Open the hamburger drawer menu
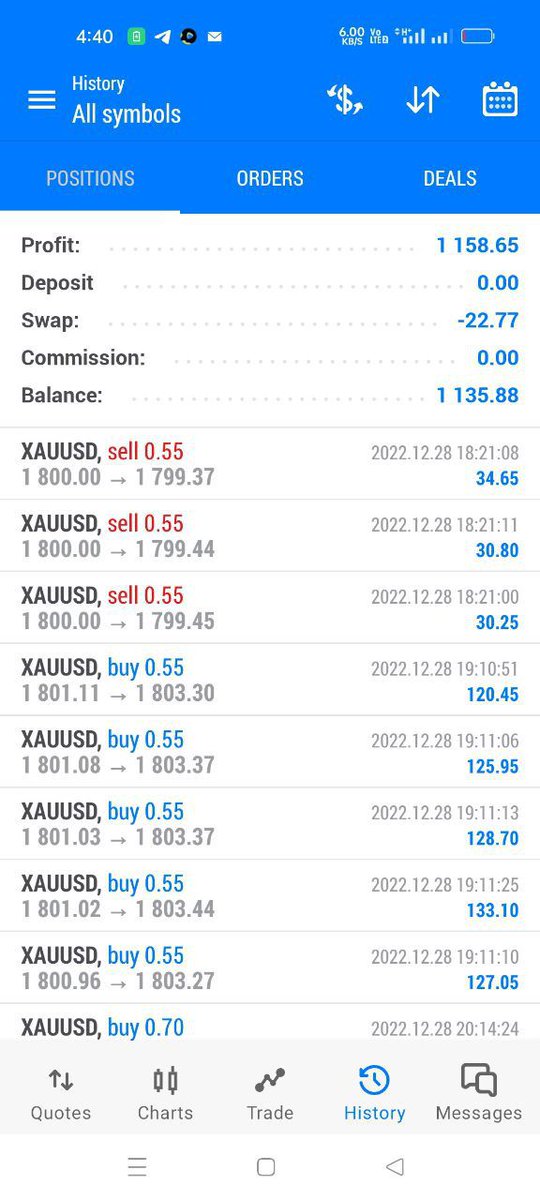 pos(42,100)
